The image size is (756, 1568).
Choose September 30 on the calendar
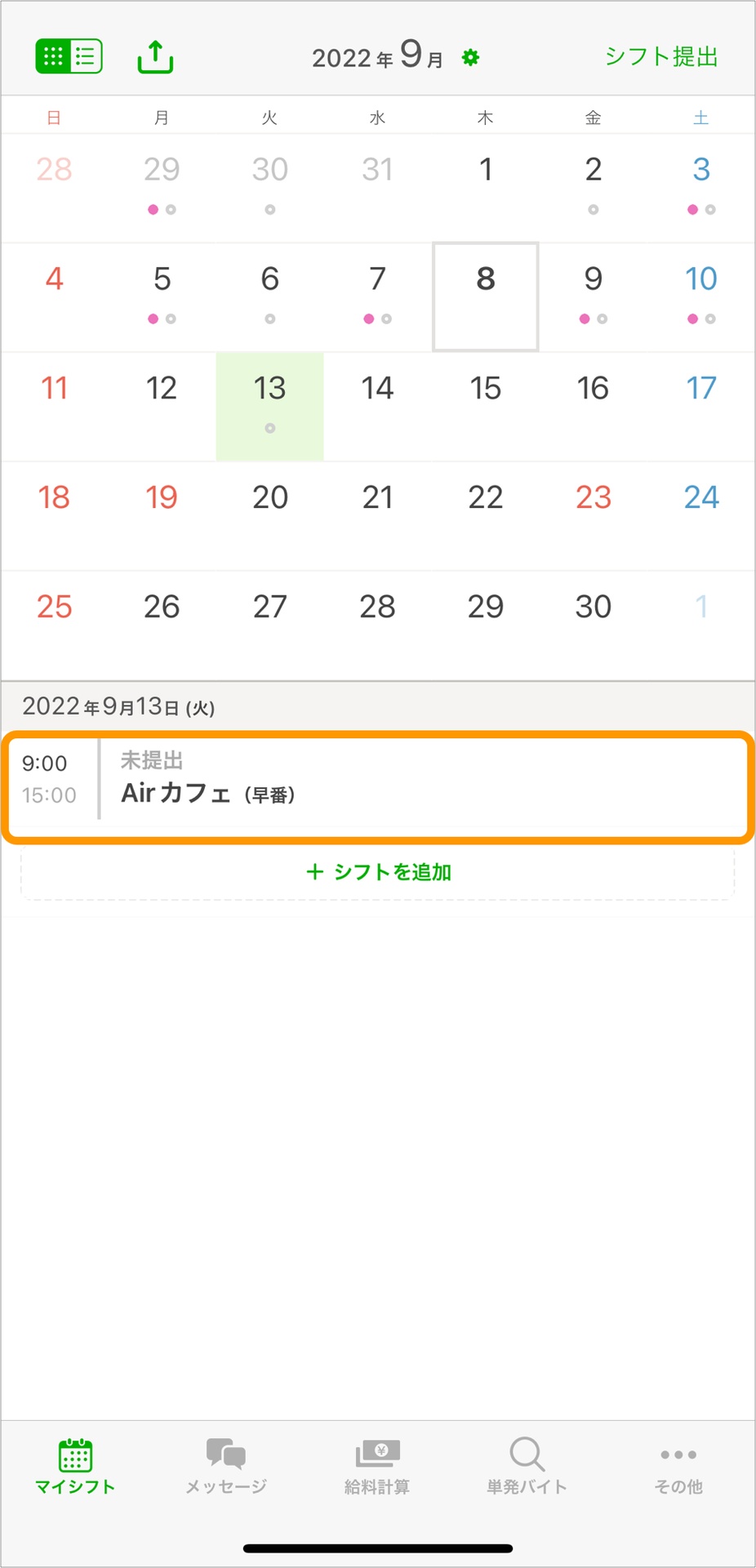coord(593,624)
